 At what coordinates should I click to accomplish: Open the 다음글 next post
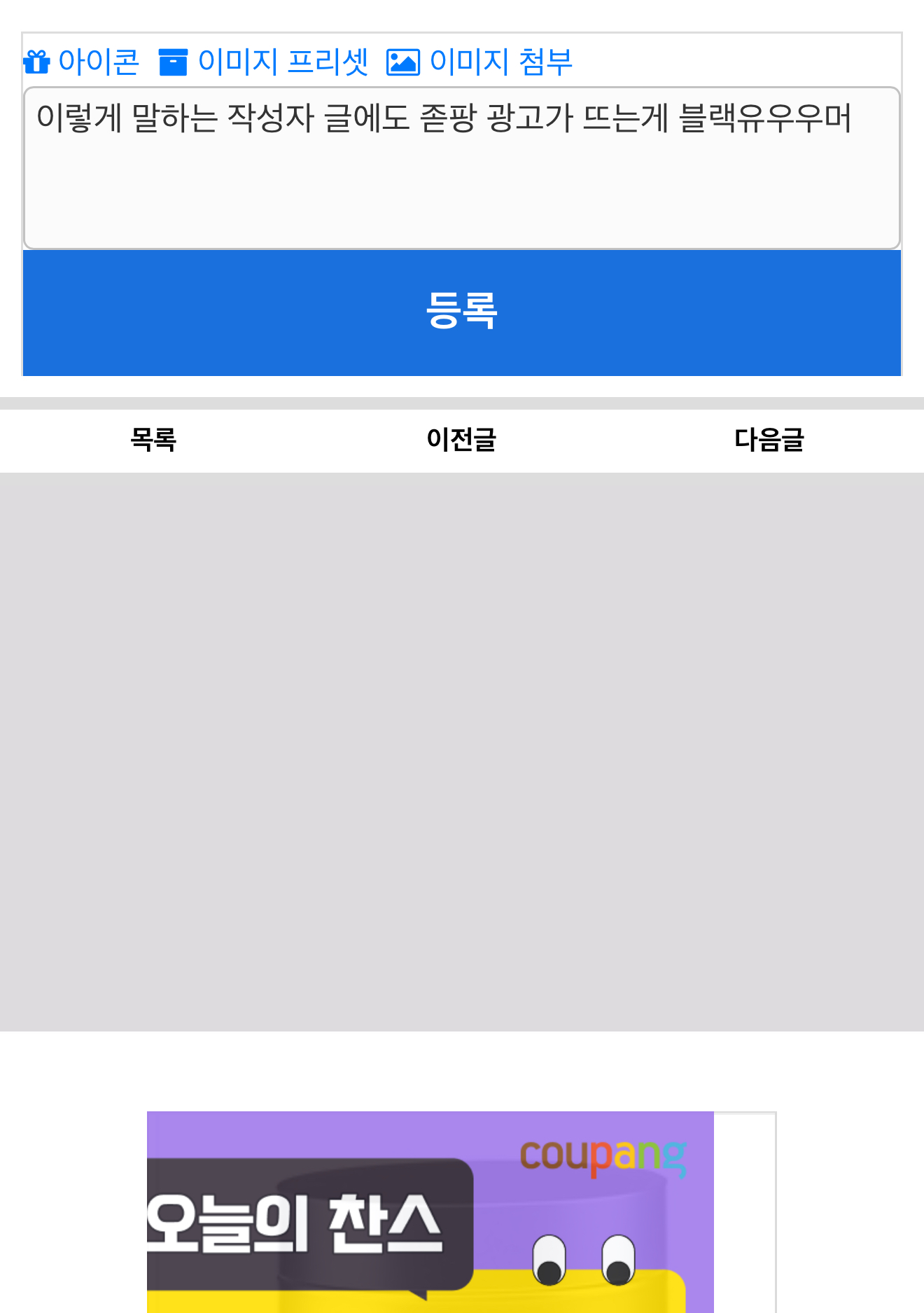coord(769,440)
